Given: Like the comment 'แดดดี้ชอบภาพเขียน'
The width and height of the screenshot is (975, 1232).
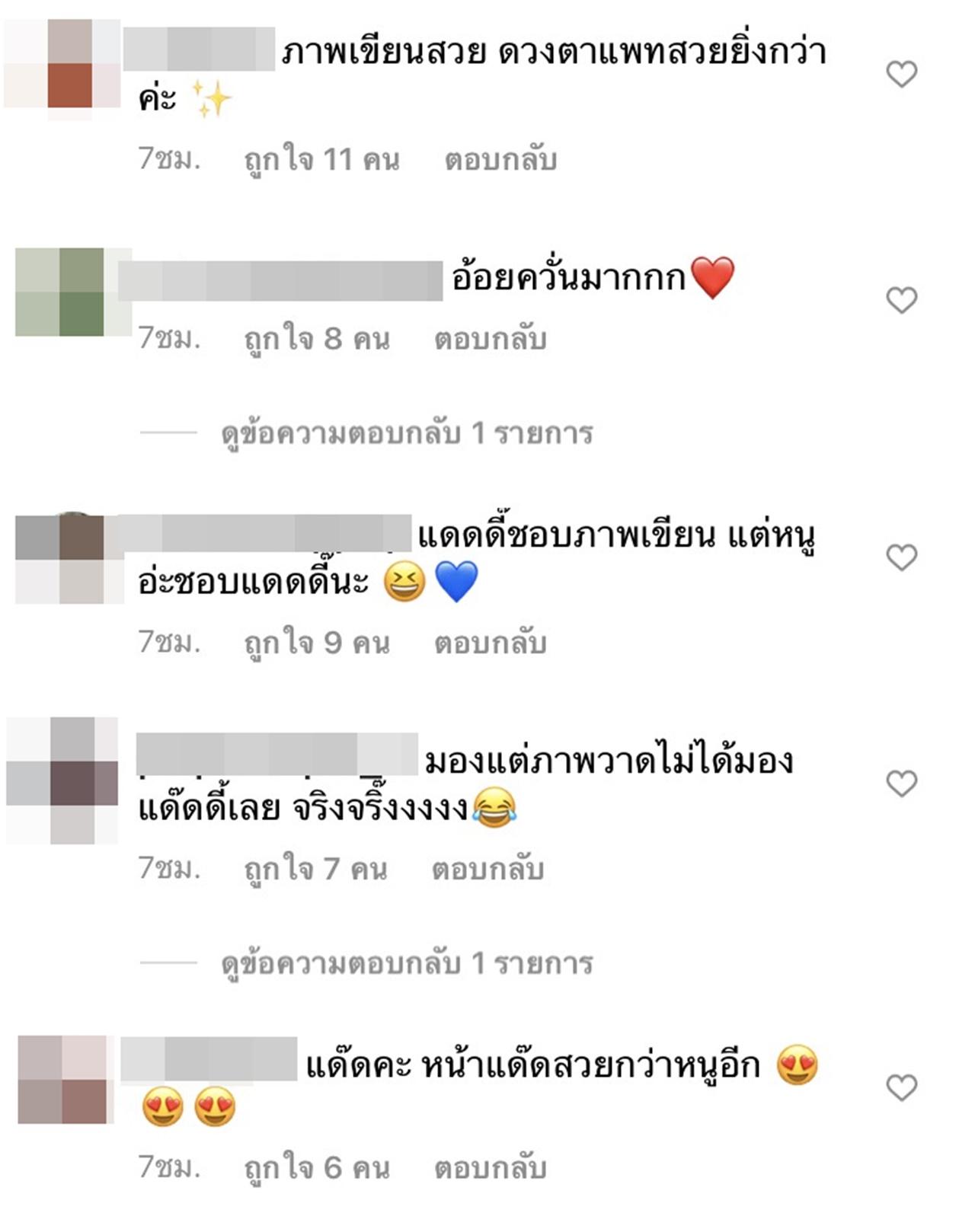Looking at the screenshot, I should point(901,557).
